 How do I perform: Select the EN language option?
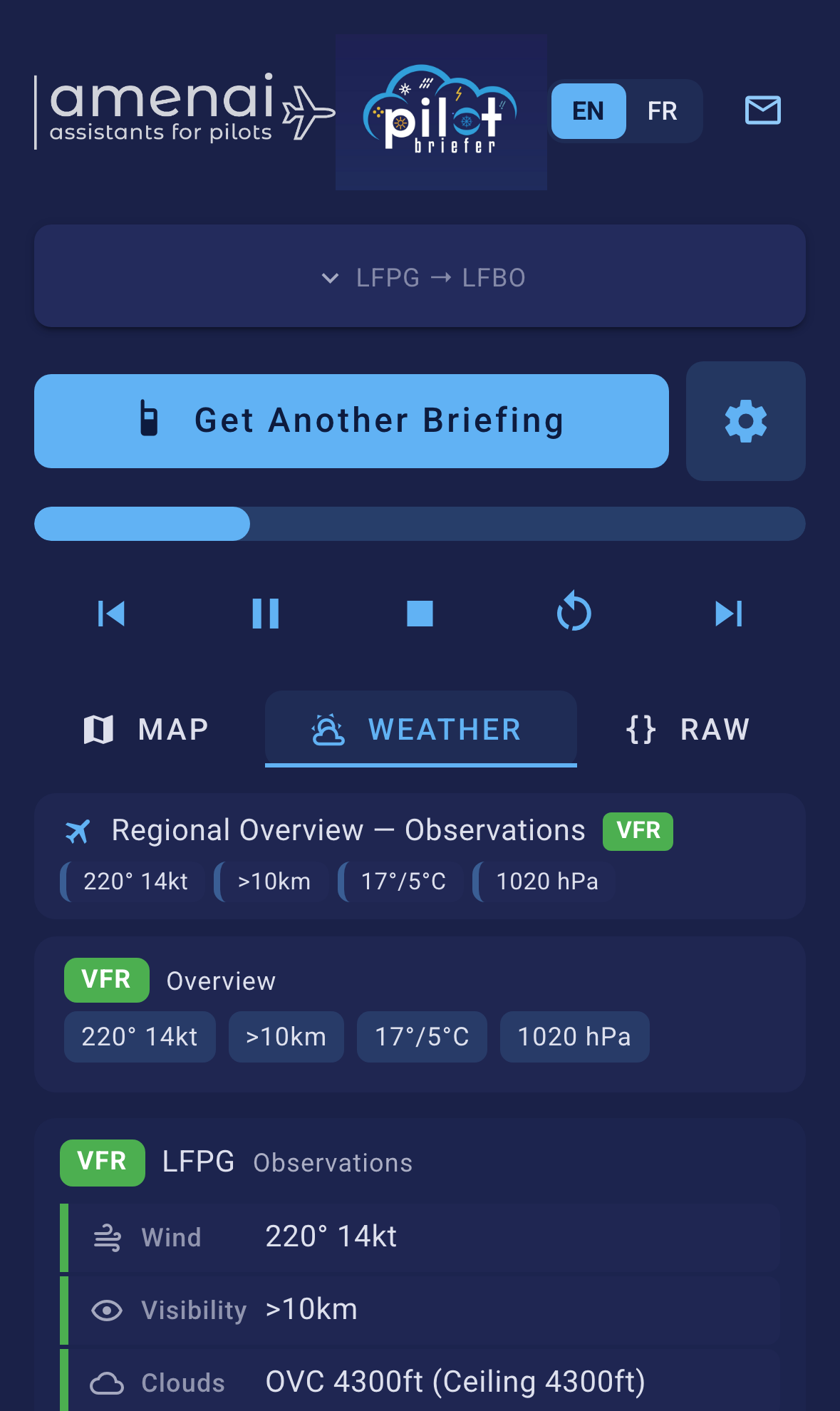coord(587,111)
